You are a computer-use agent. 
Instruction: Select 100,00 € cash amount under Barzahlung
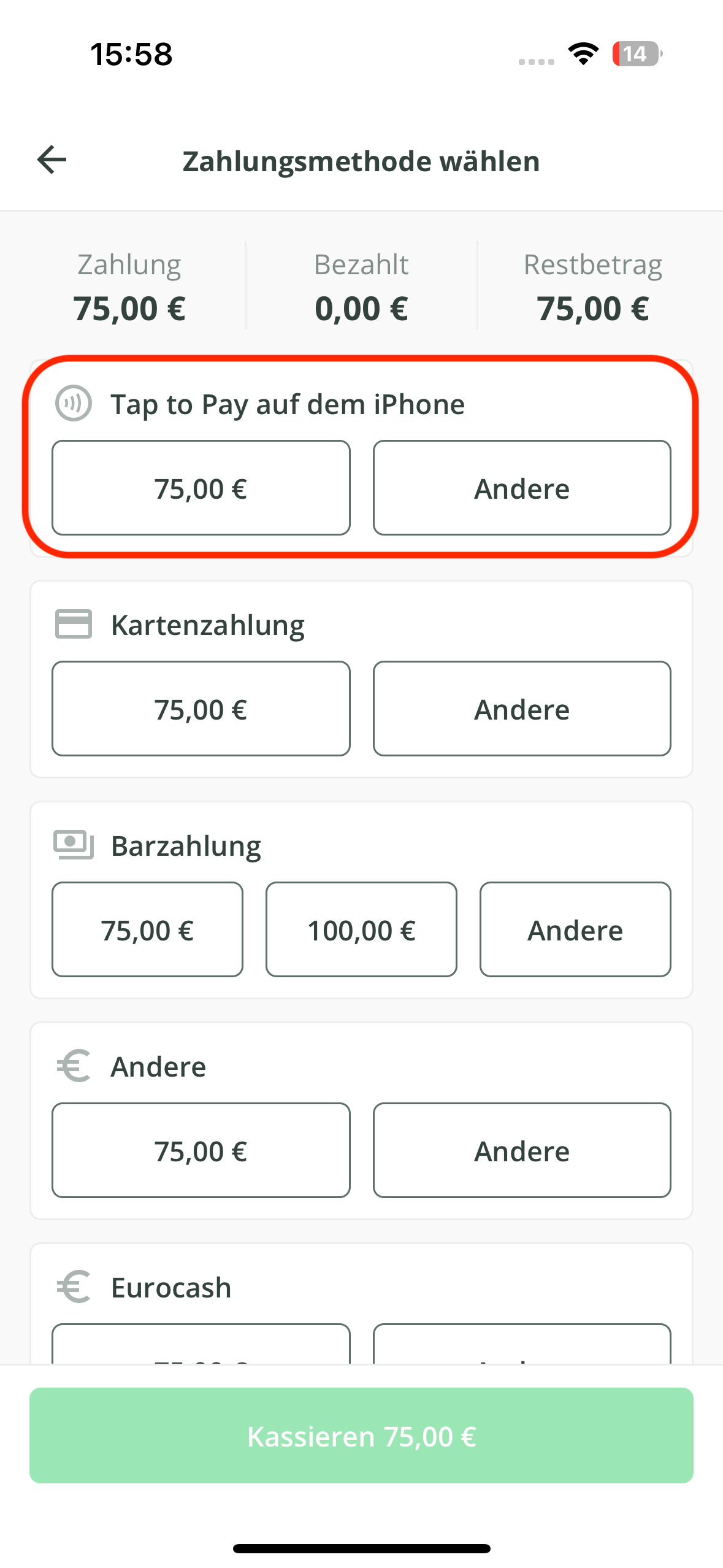(x=361, y=930)
